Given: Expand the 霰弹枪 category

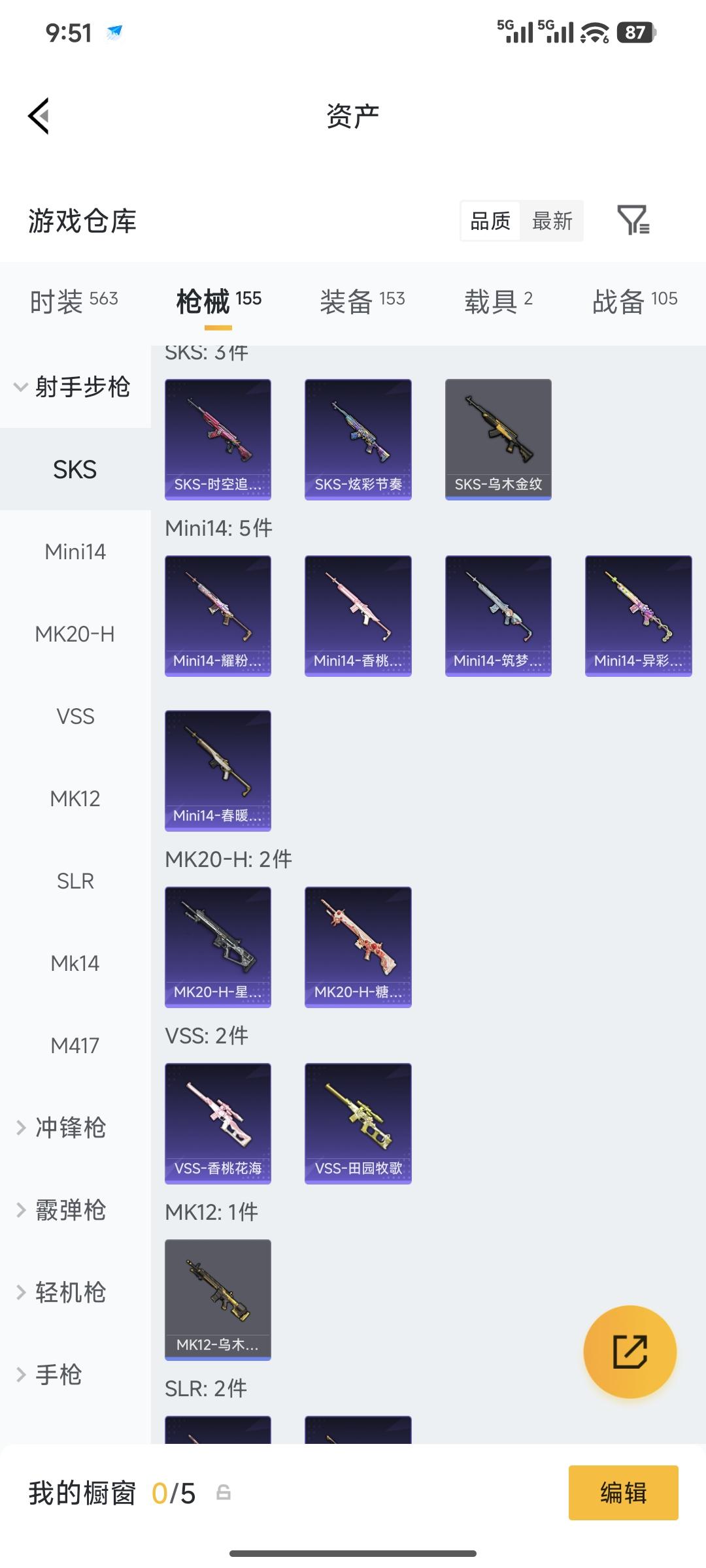Looking at the screenshot, I should tap(70, 1210).
